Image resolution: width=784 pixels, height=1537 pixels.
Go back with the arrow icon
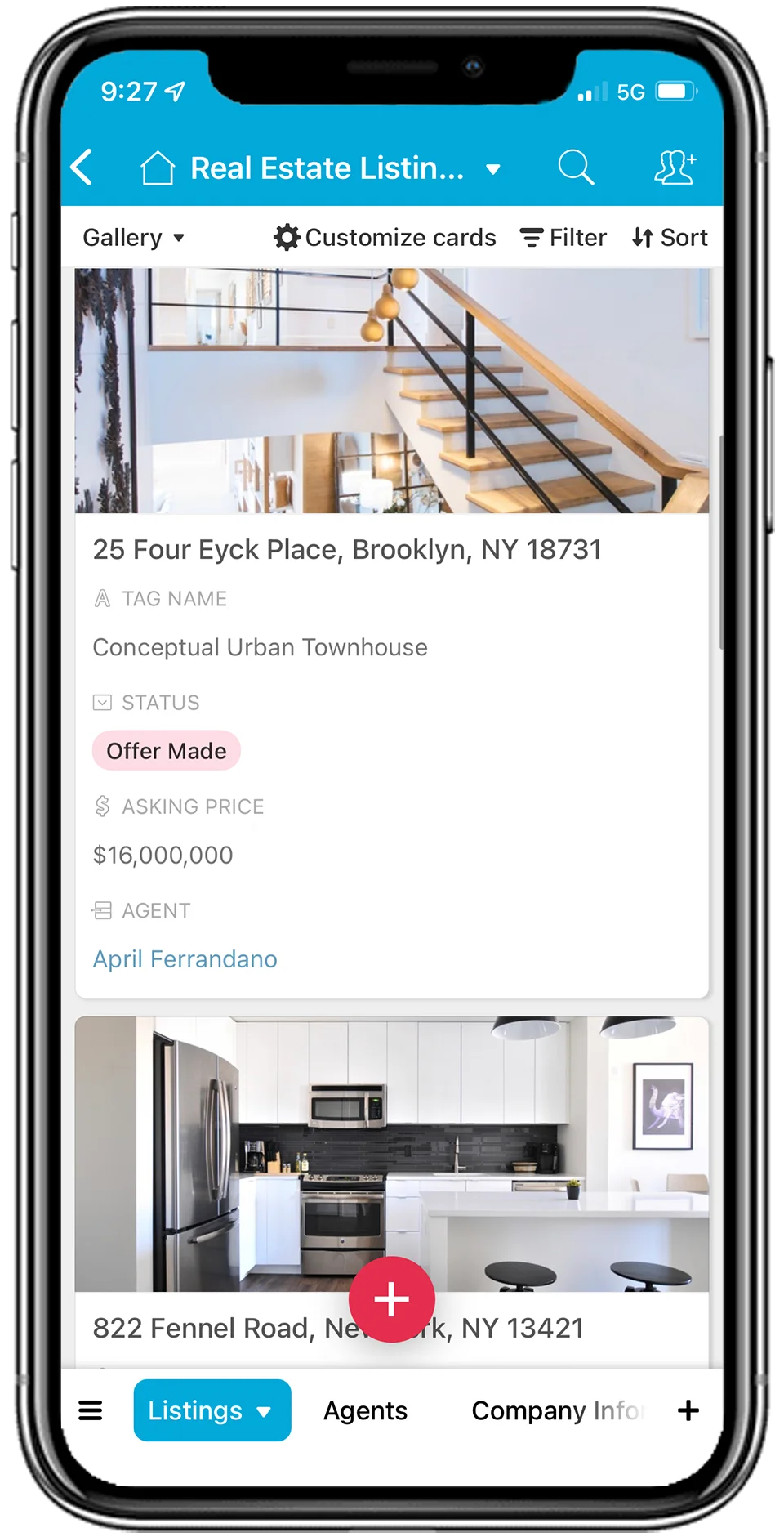tap(82, 168)
